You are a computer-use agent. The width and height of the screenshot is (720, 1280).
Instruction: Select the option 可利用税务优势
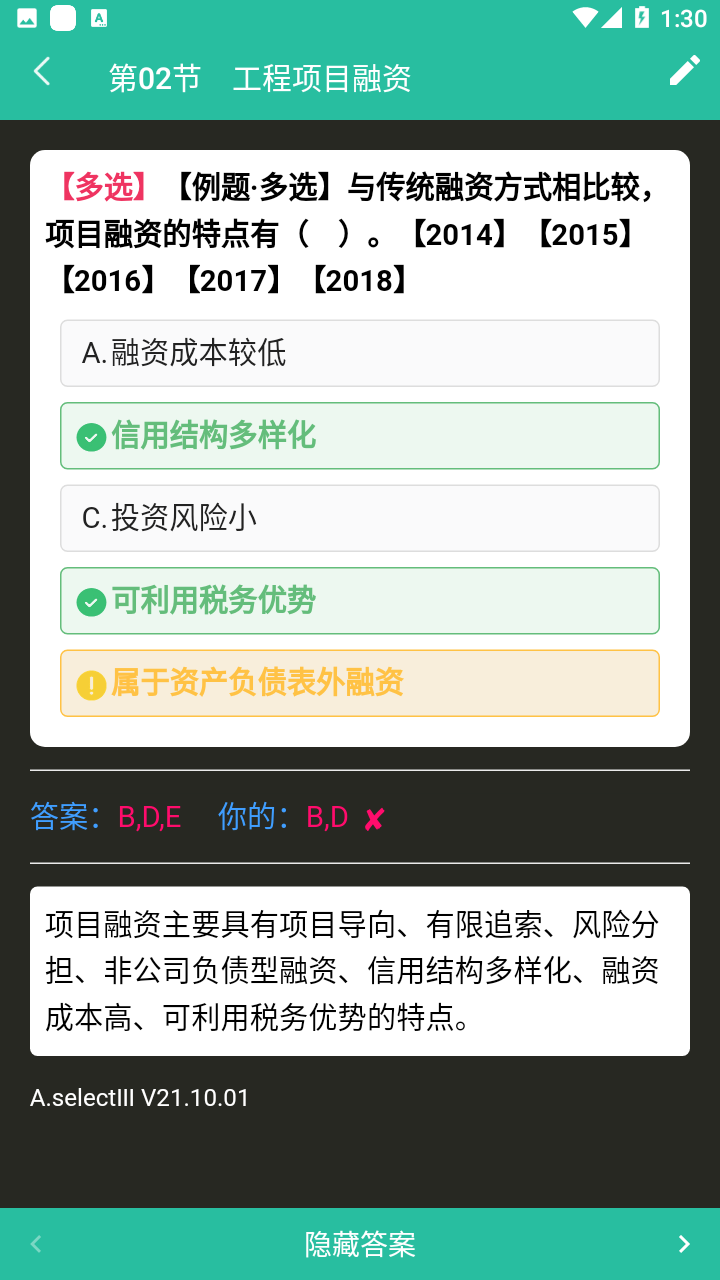[360, 601]
